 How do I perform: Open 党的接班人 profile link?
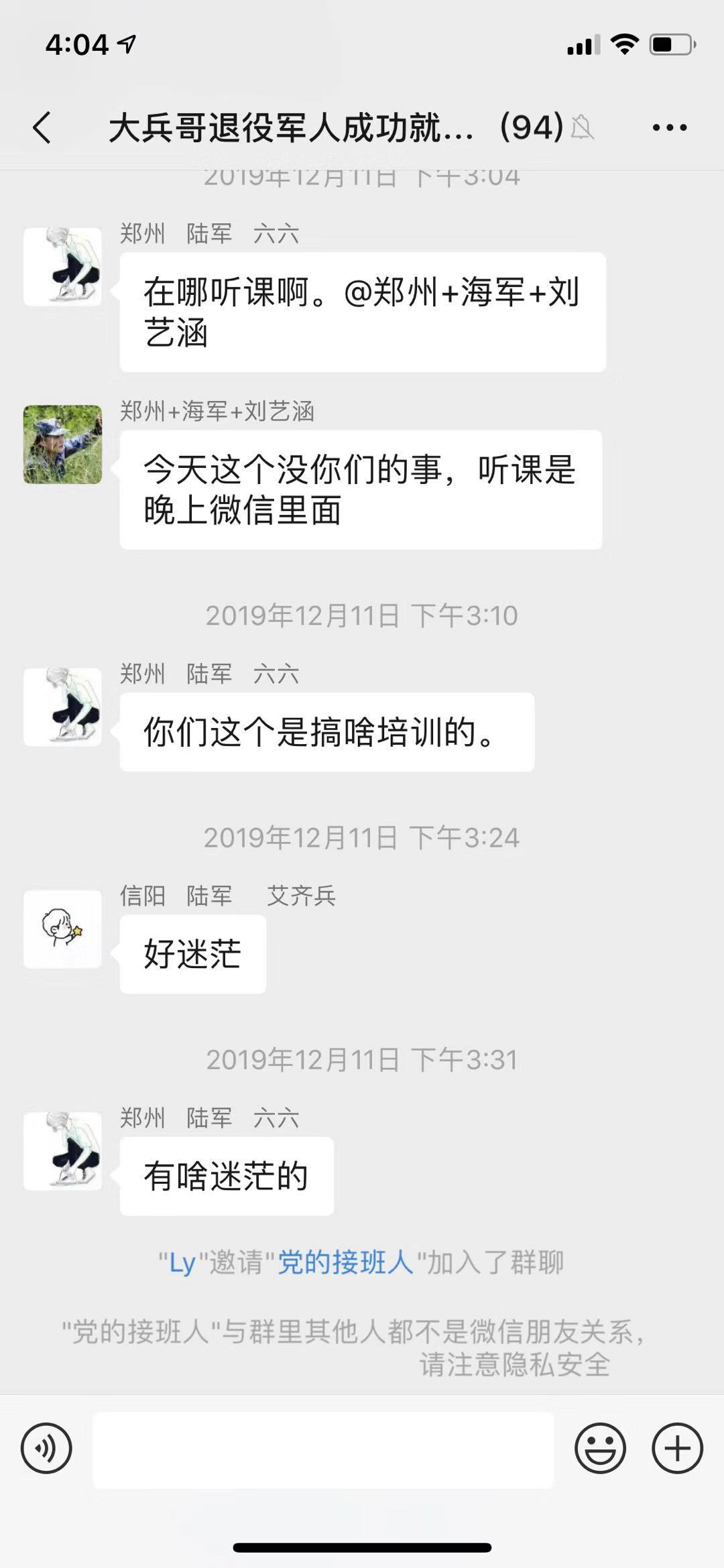pos(345,1262)
